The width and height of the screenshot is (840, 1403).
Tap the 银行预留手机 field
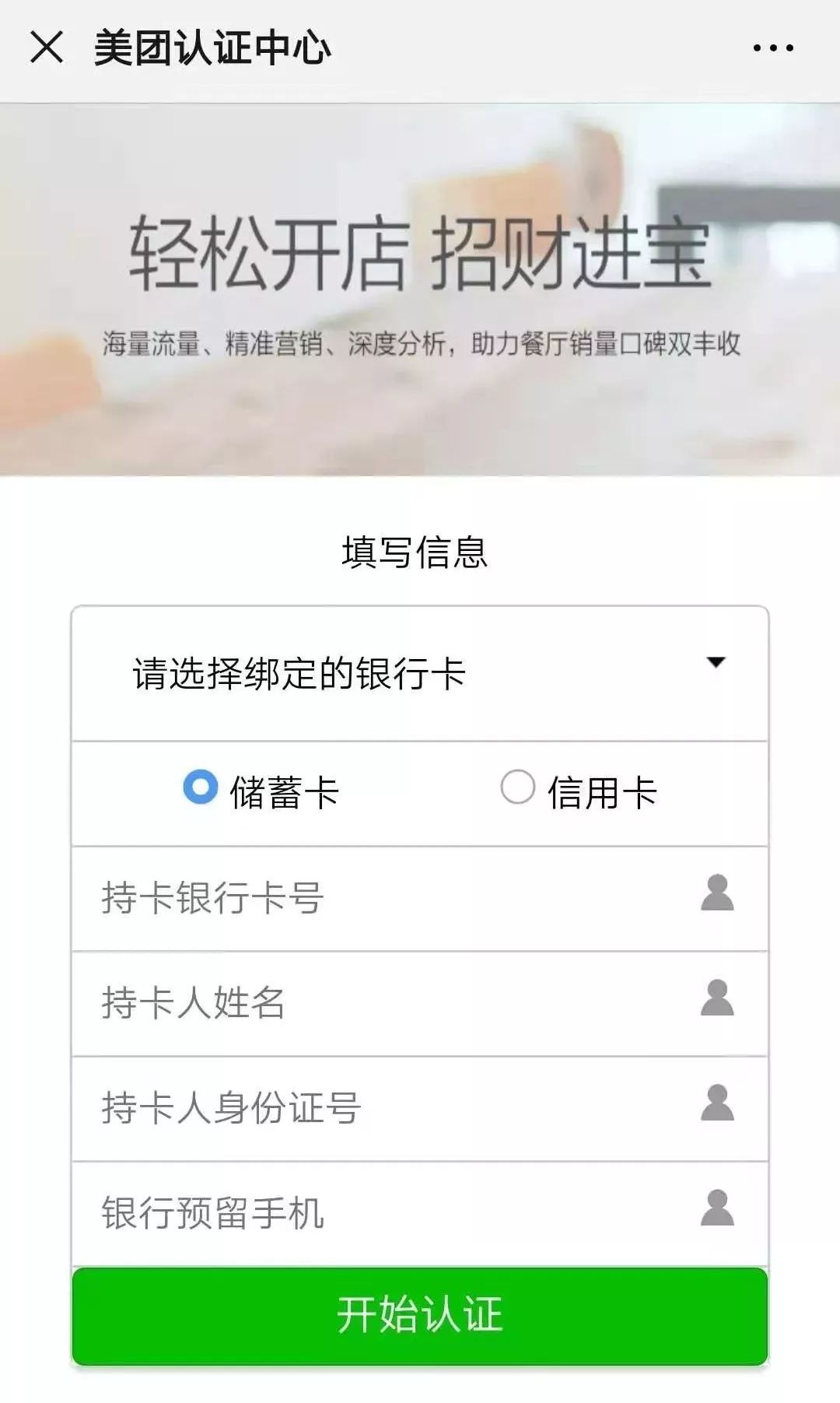pos(389,1213)
